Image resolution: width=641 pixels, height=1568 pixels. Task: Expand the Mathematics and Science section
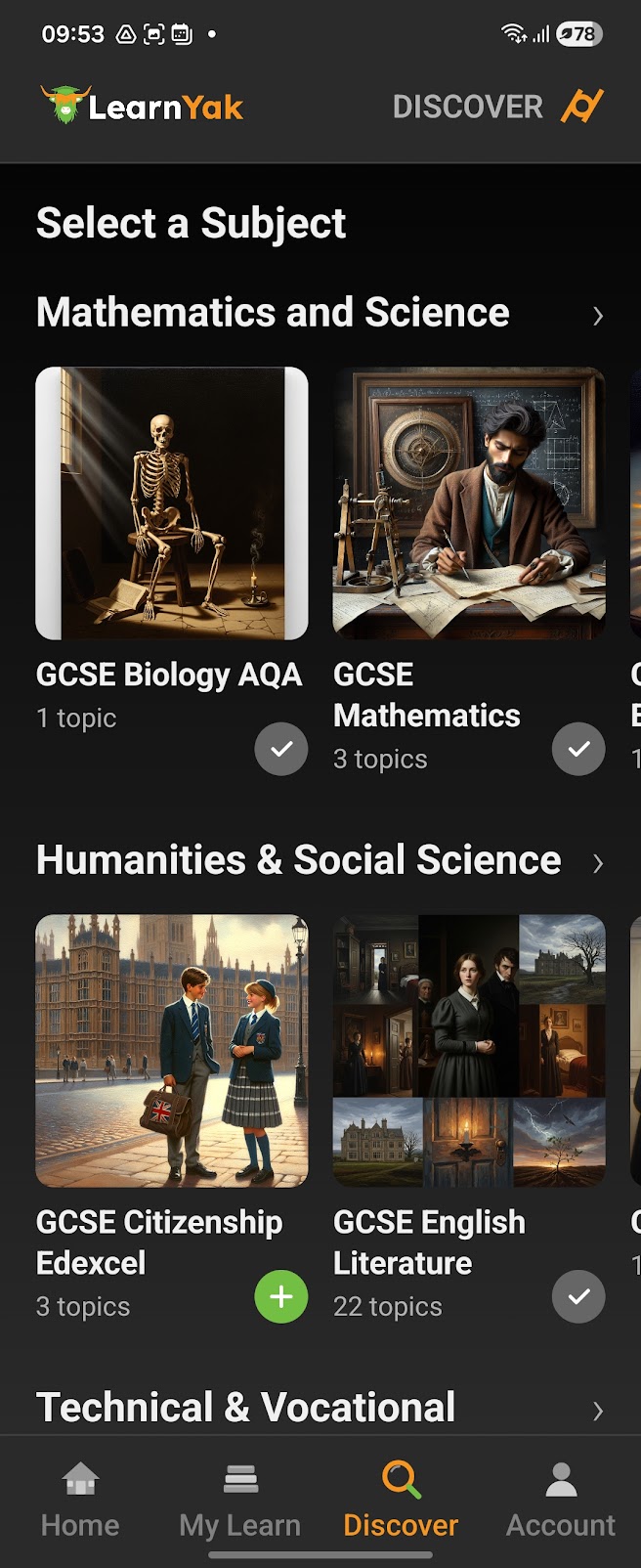click(597, 316)
